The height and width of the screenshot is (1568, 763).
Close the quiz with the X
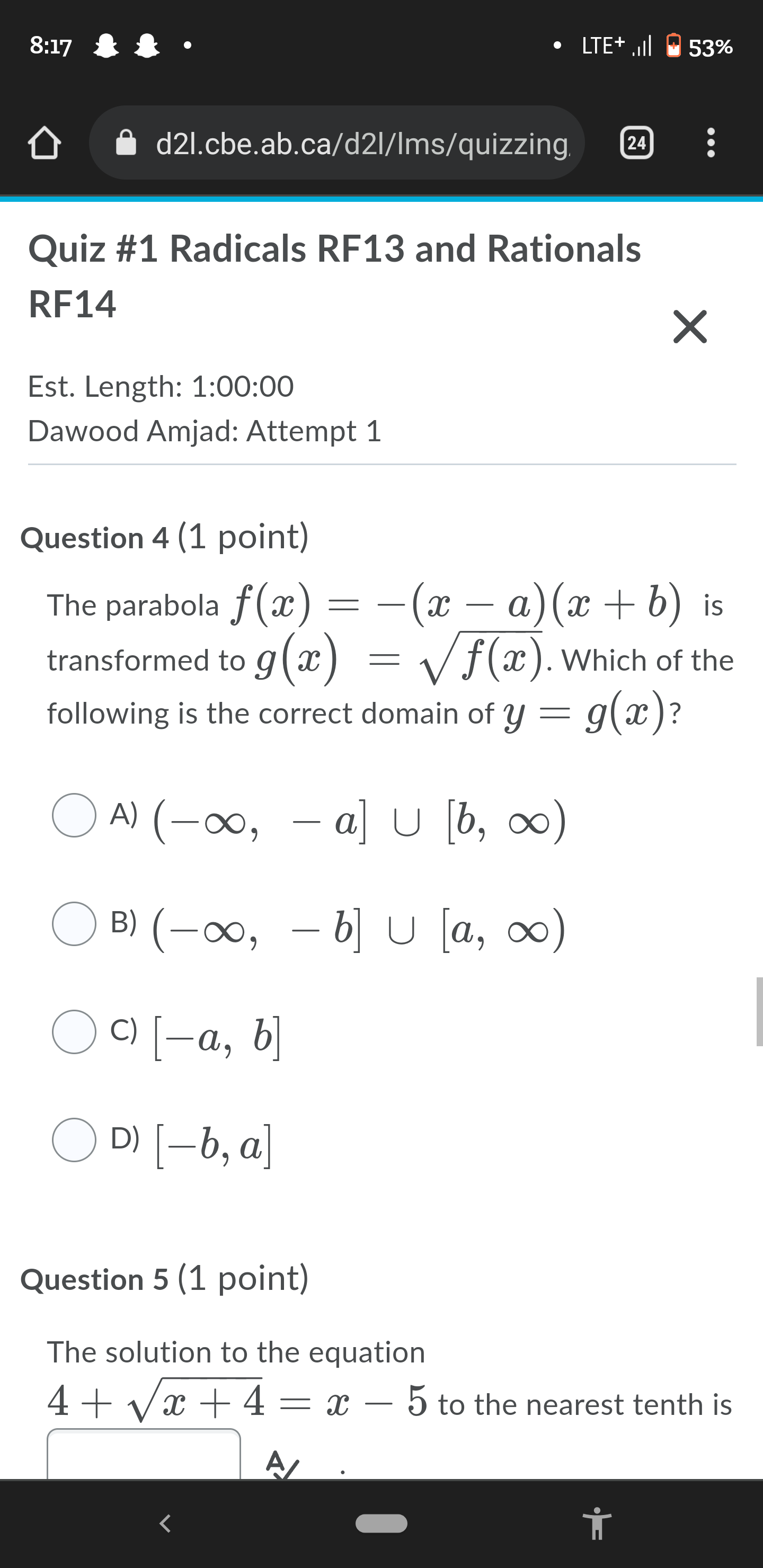[x=690, y=327]
